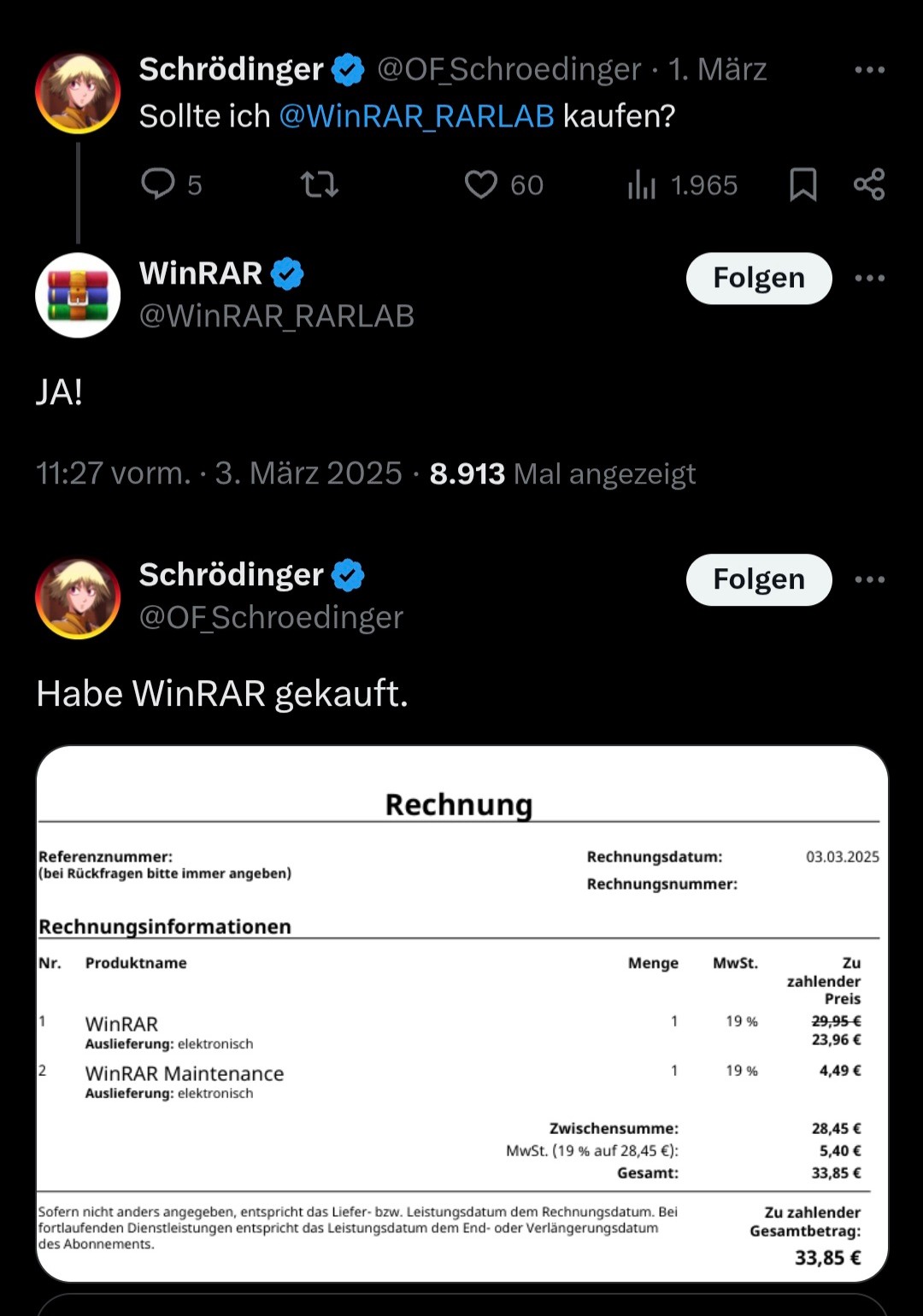Like the tweet with 60 likes
923x1316 pixels.
[481, 184]
